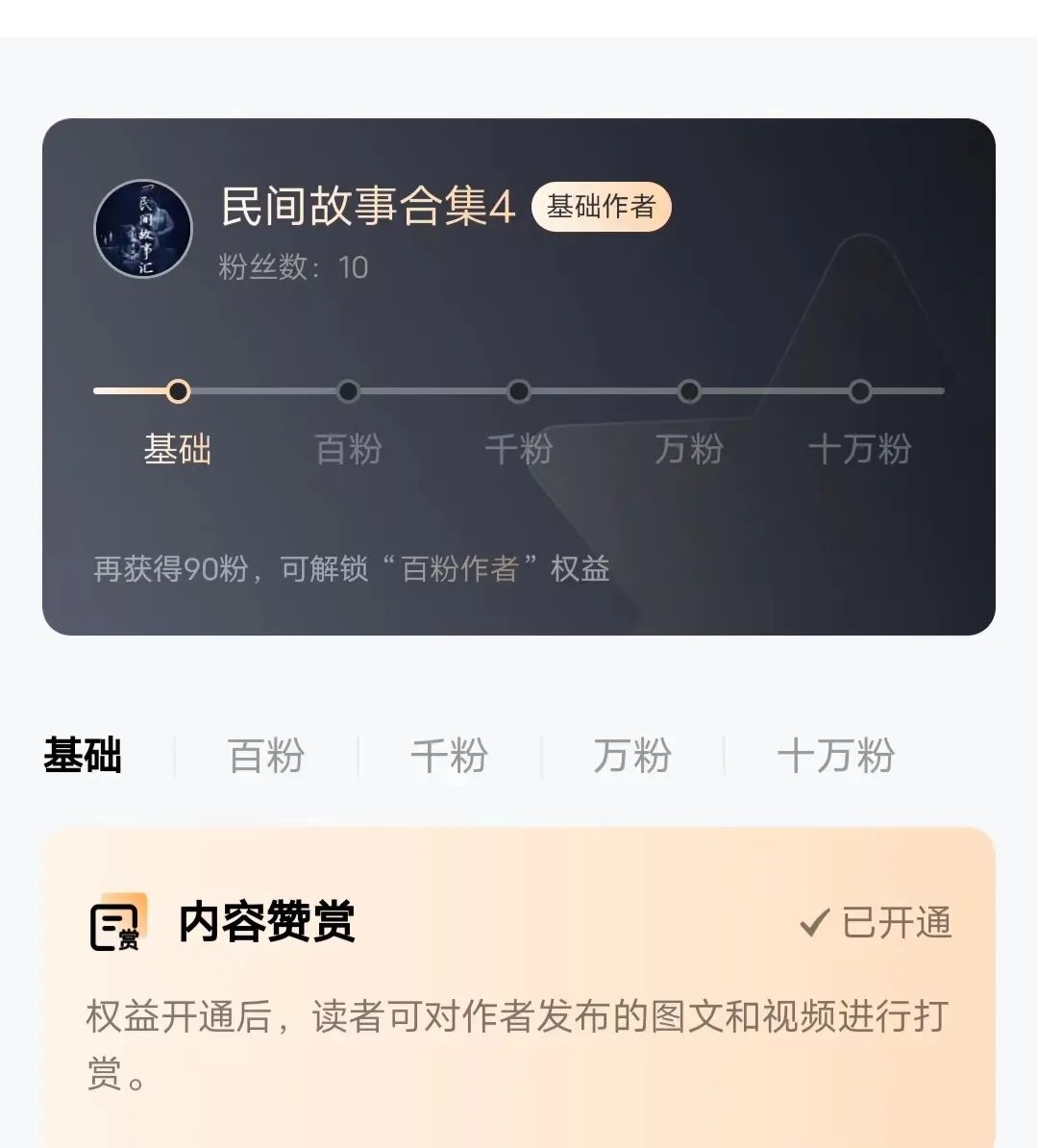Image resolution: width=1038 pixels, height=1148 pixels.
Task: Open the 万粉 benefits page
Action: (631, 757)
